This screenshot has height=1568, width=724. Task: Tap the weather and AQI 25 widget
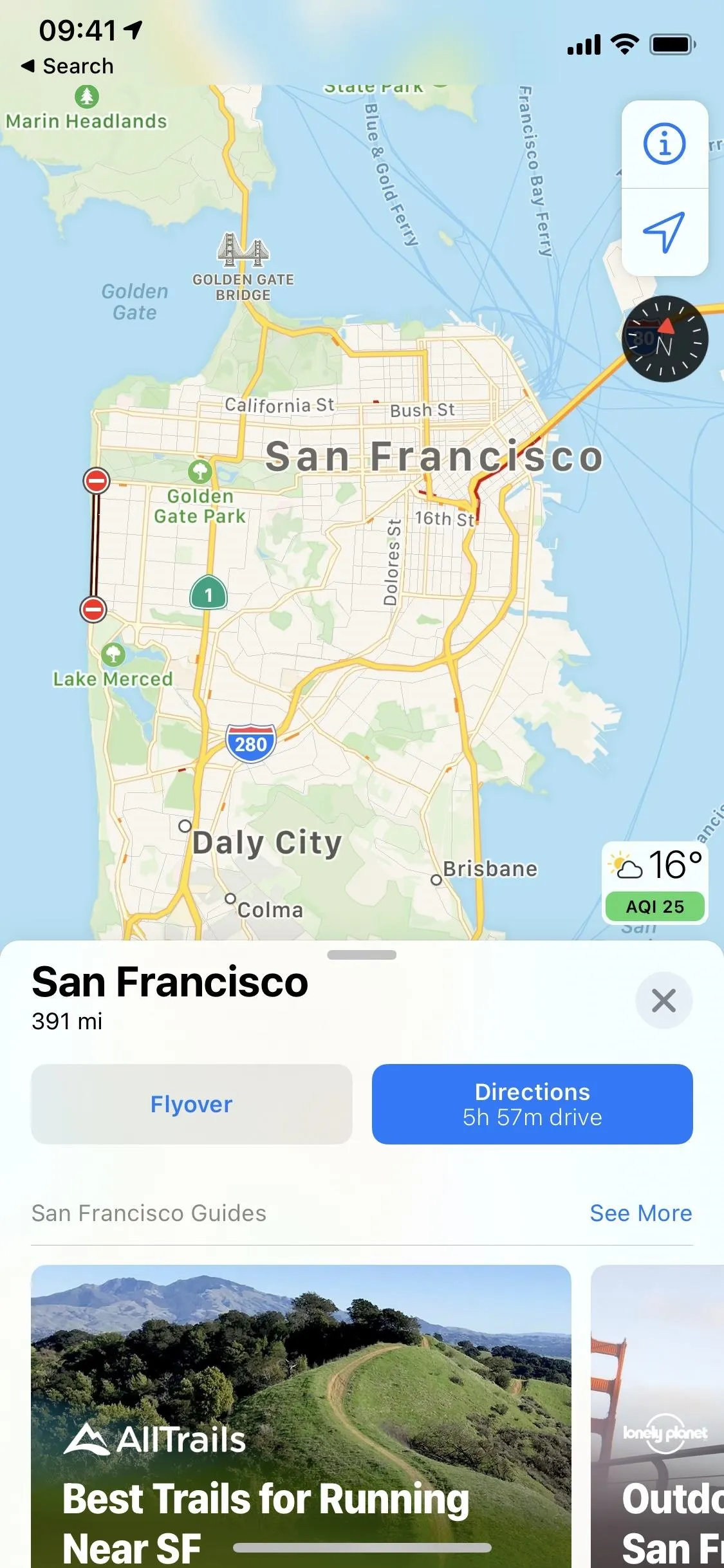pos(654,882)
